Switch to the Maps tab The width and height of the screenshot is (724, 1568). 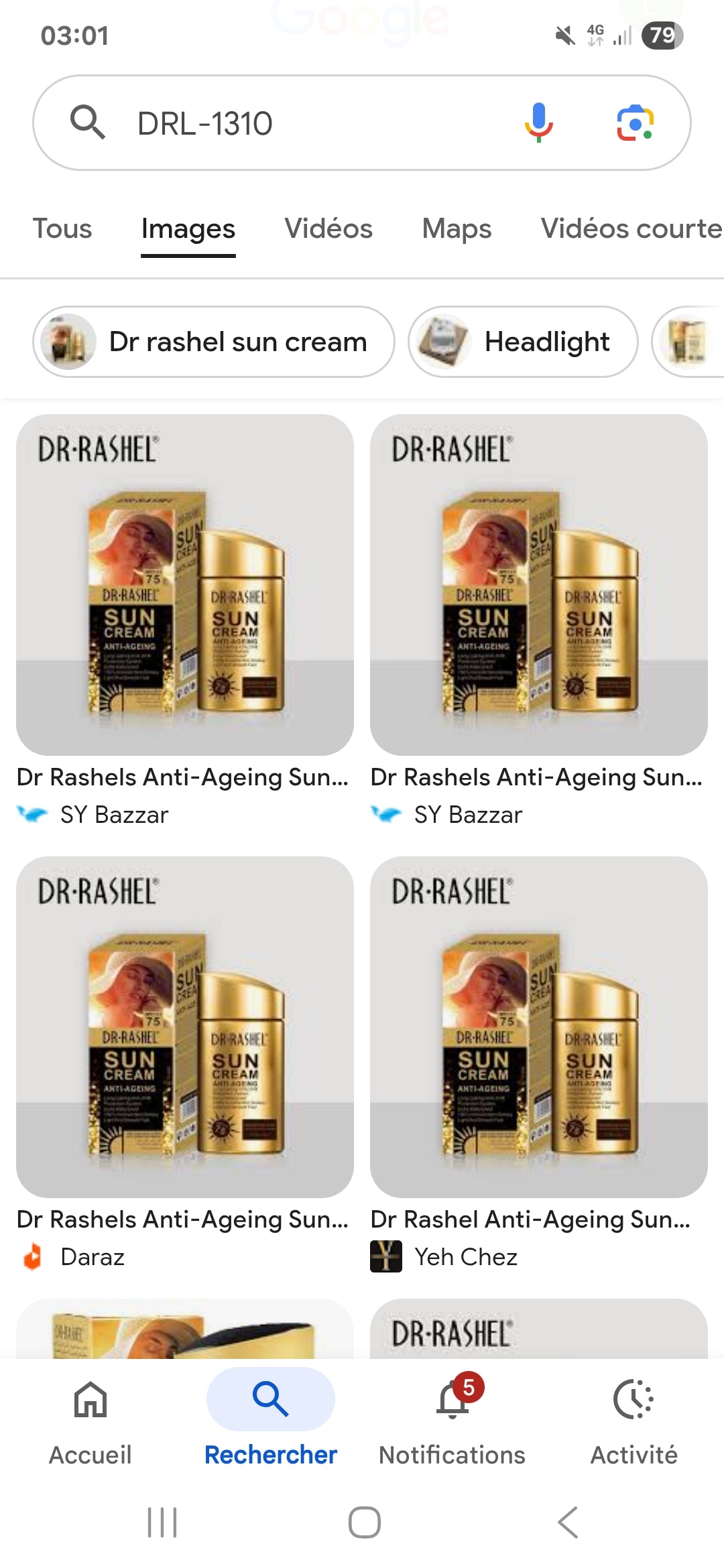pos(457,229)
